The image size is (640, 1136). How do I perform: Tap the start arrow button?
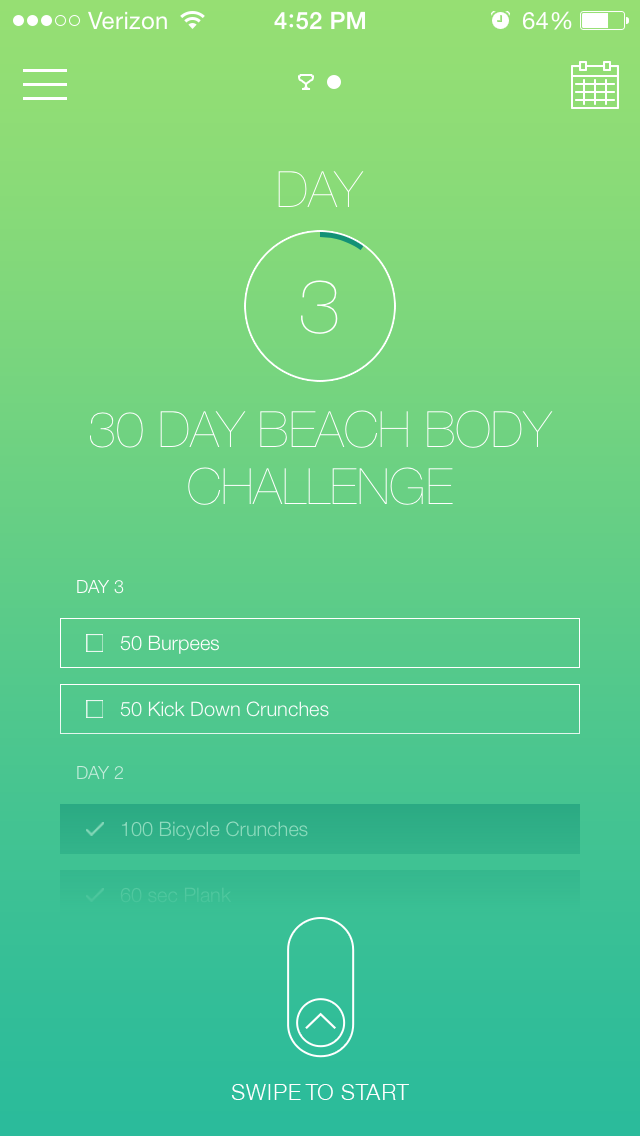coord(320,1022)
